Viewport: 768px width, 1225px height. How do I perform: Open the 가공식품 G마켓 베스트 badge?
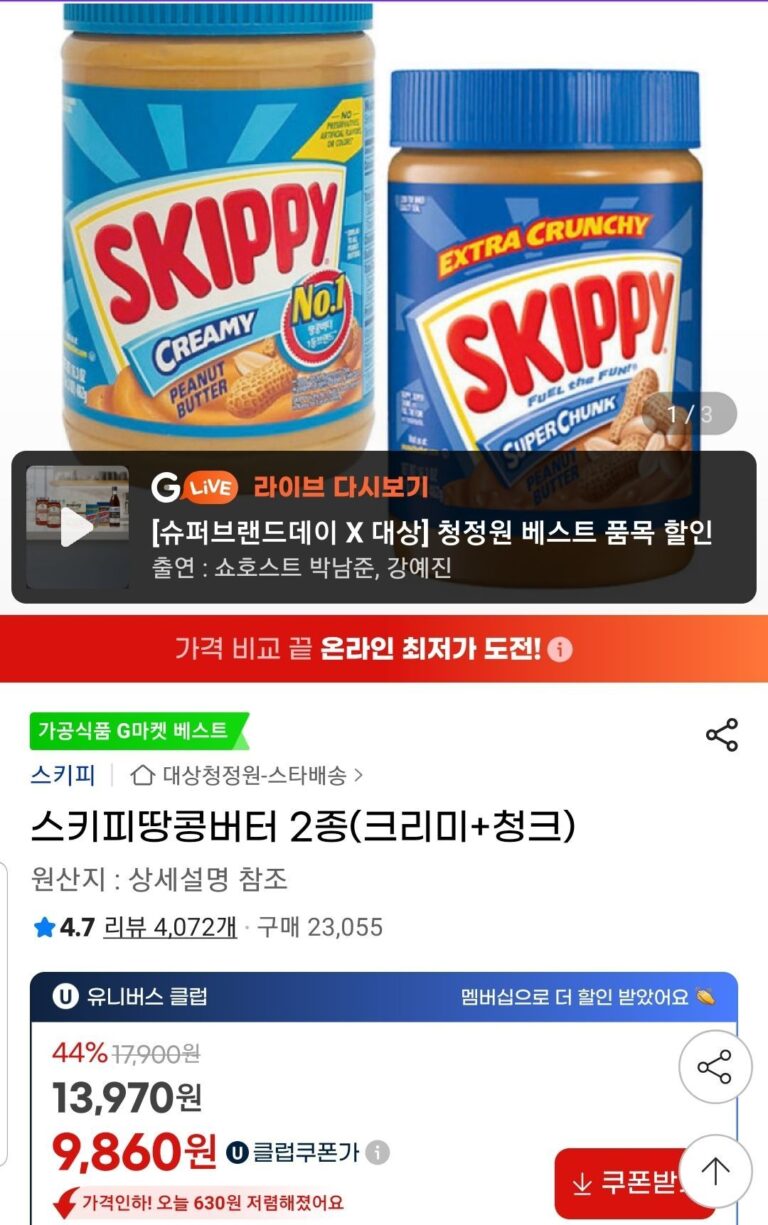[x=138, y=730]
